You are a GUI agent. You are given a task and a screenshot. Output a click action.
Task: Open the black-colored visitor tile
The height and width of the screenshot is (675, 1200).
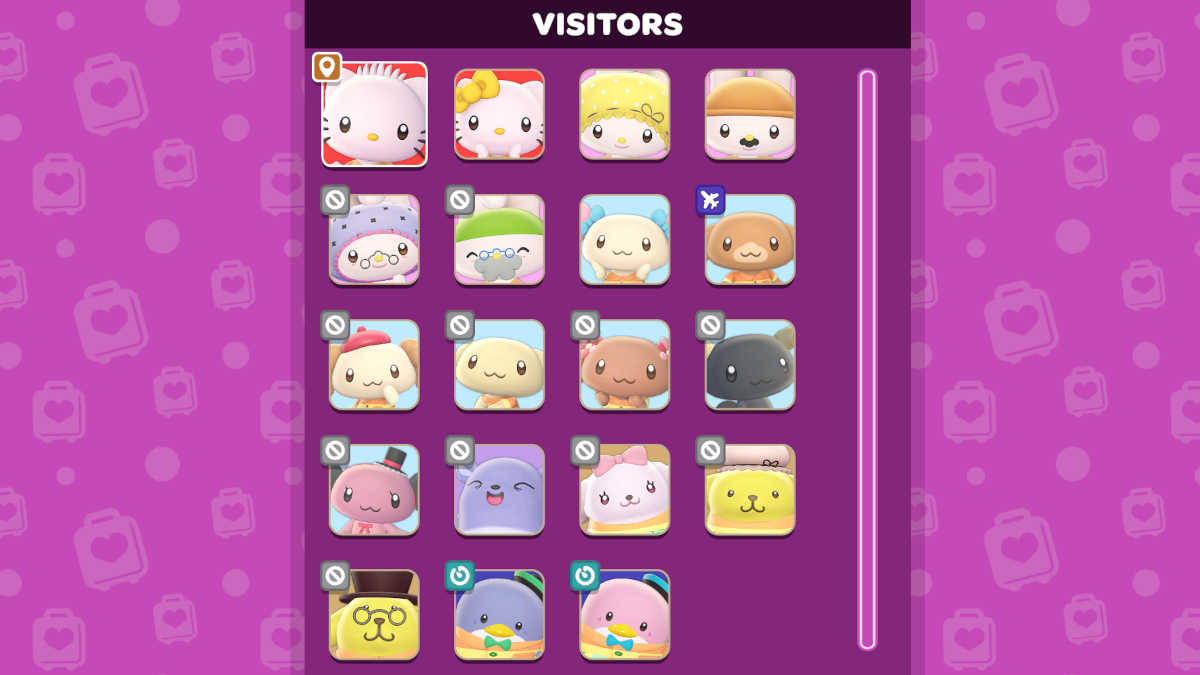pos(749,365)
